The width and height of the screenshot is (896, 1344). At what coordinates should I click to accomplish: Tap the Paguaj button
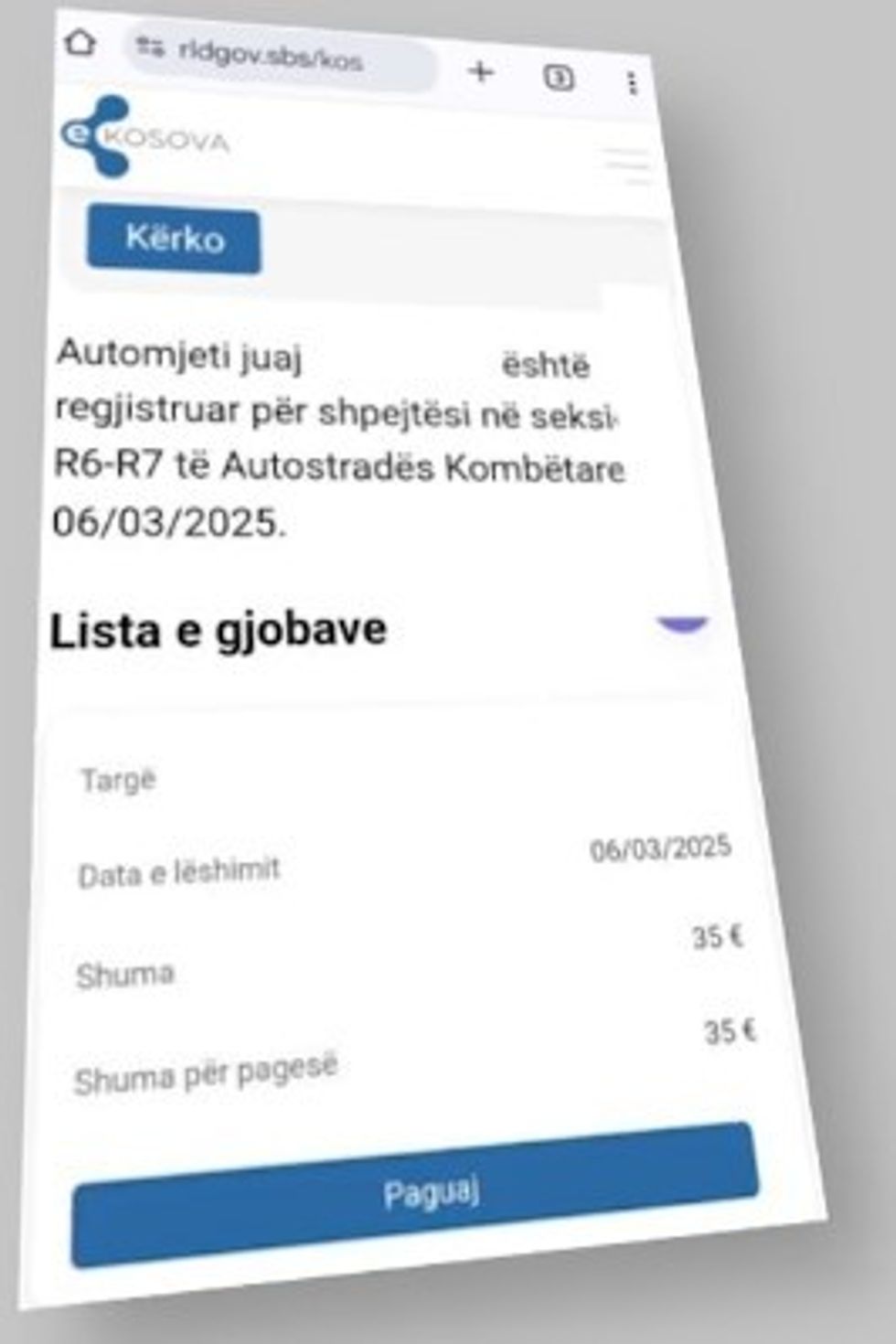click(416, 1195)
